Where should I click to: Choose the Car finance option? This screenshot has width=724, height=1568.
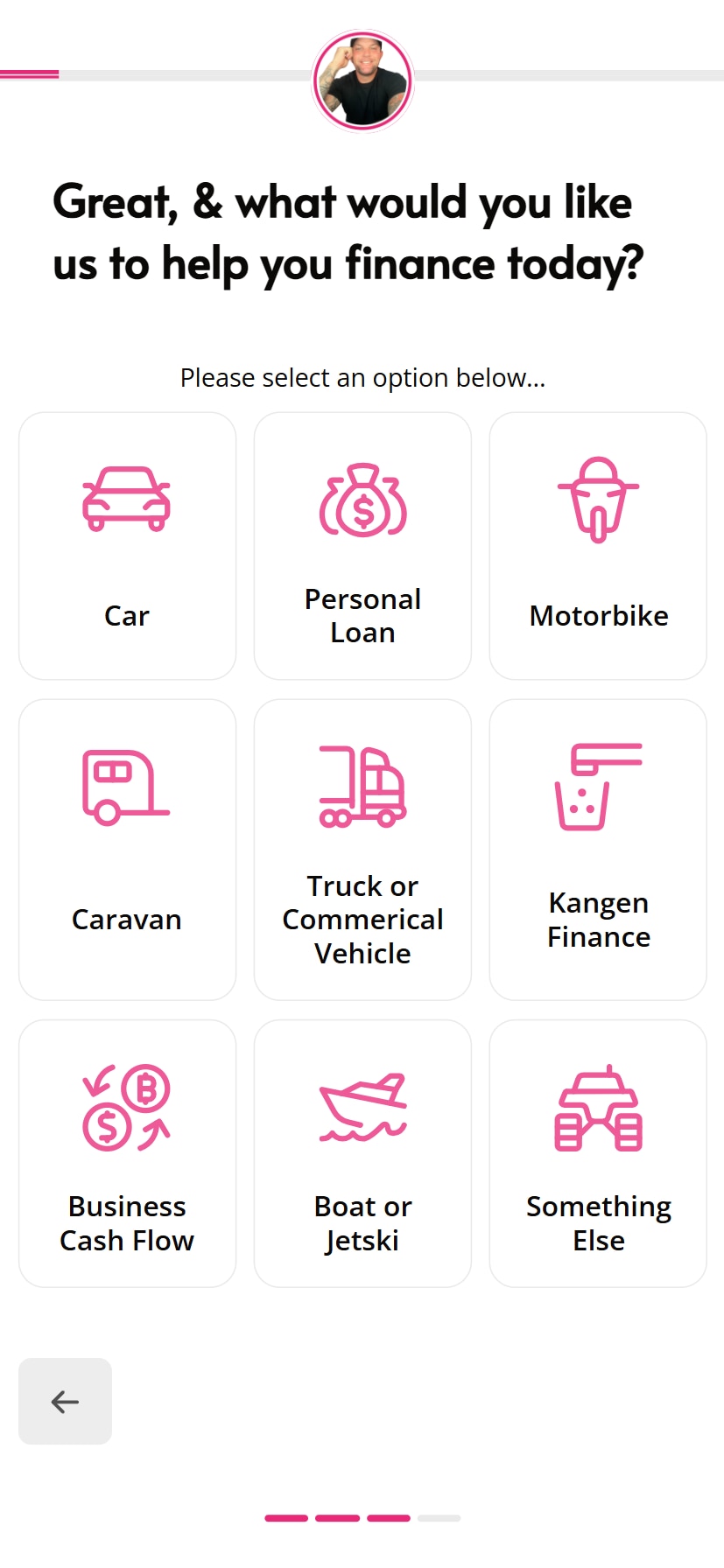point(126,545)
